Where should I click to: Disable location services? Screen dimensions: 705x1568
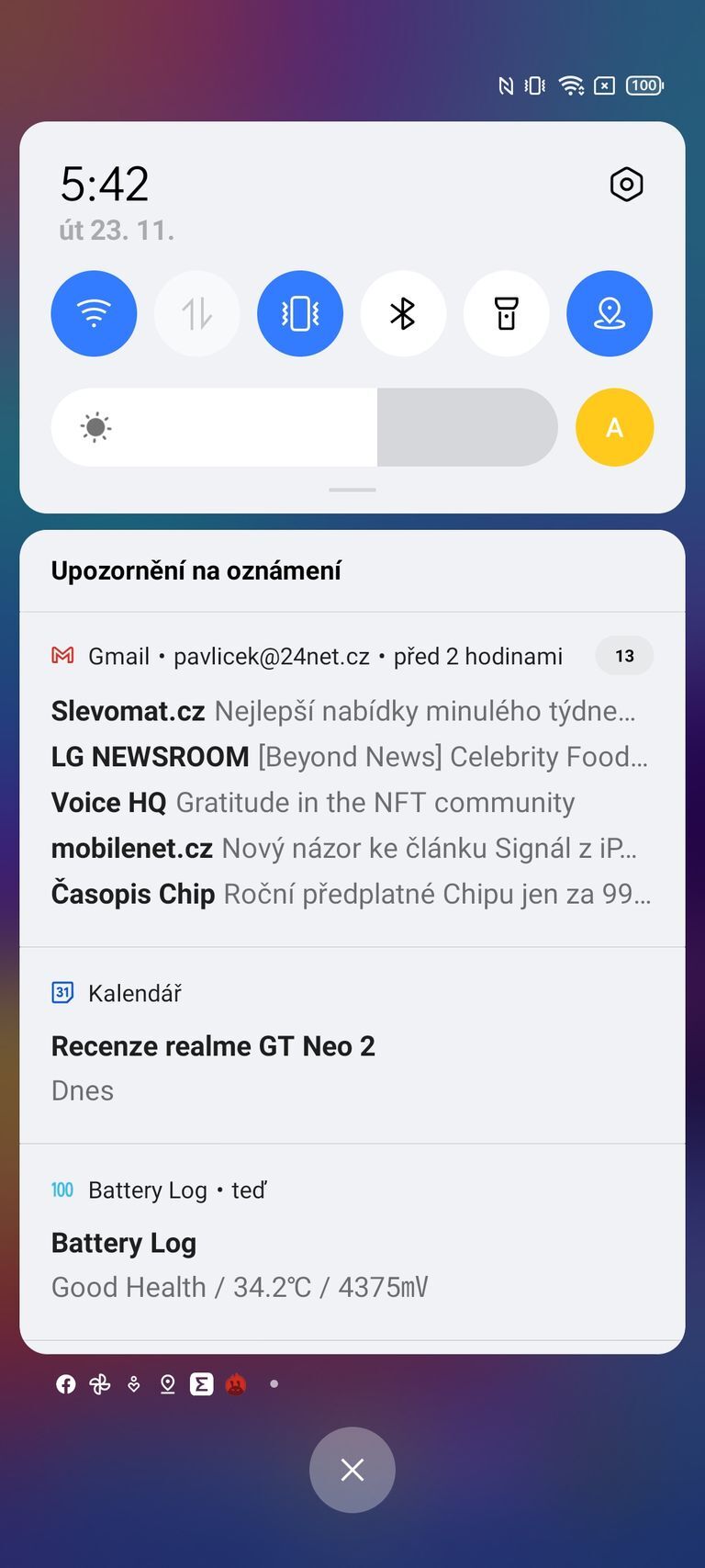(x=610, y=313)
